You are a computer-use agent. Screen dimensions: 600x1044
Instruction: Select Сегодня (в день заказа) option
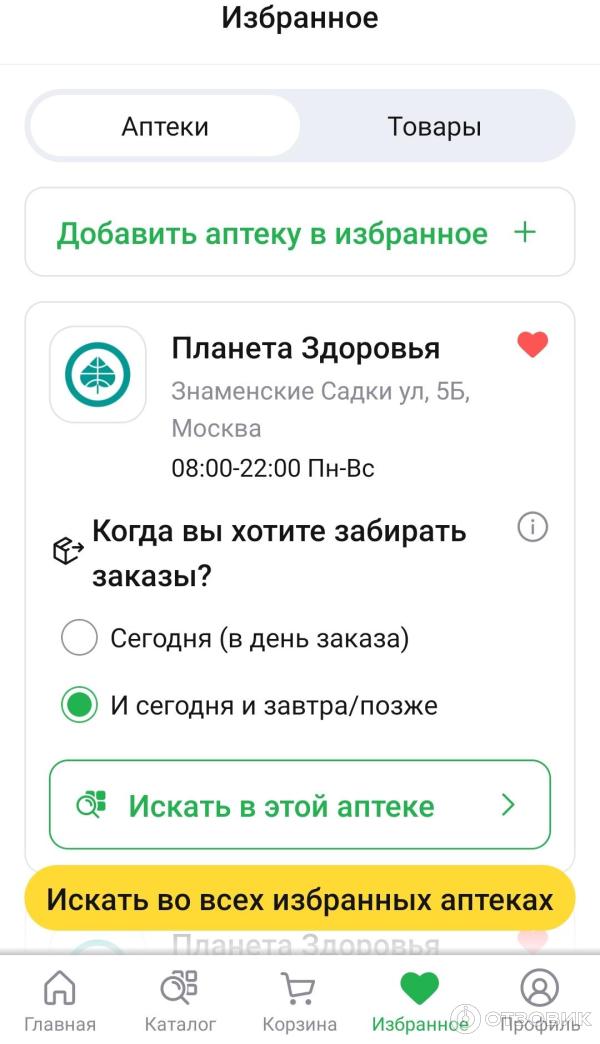[79, 637]
